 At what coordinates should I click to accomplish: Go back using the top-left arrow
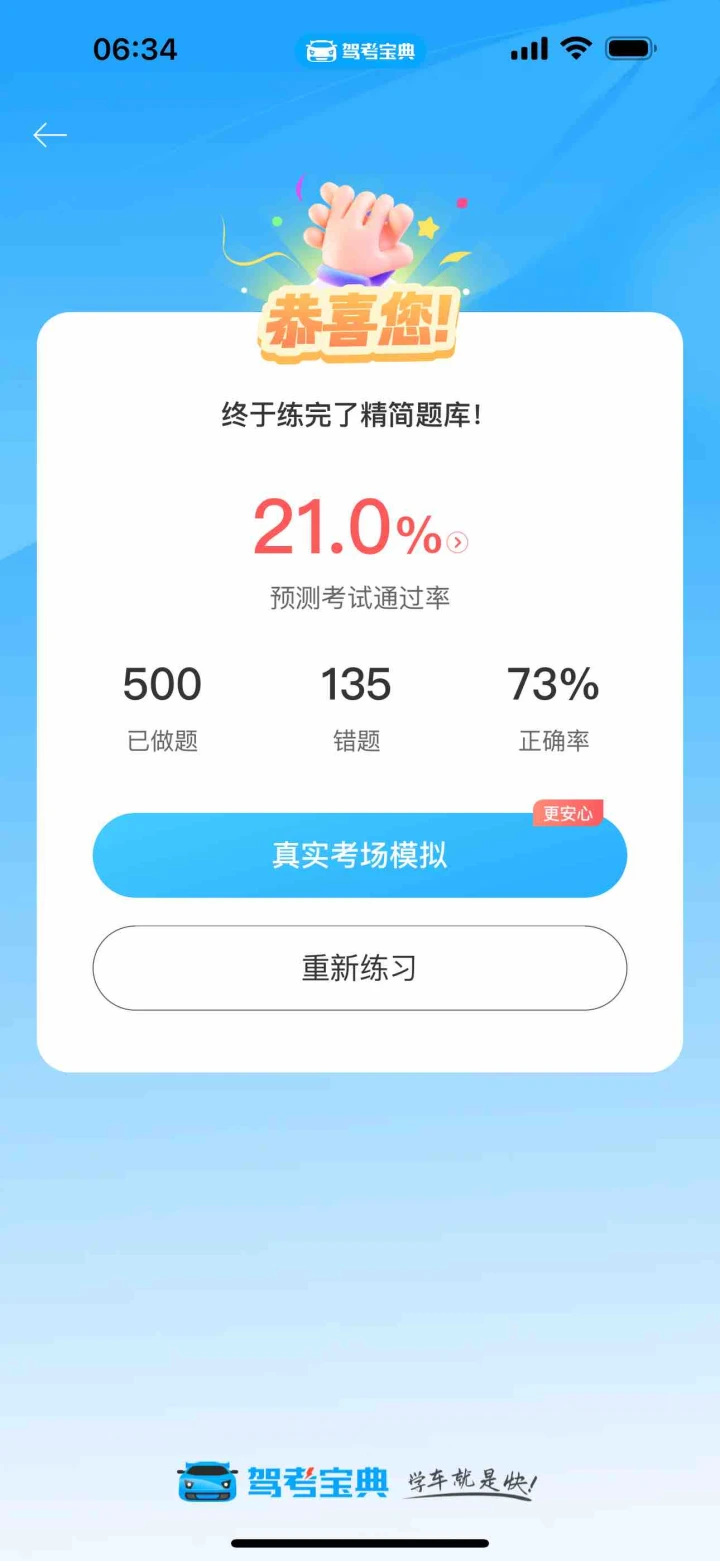pyautogui.click(x=49, y=135)
